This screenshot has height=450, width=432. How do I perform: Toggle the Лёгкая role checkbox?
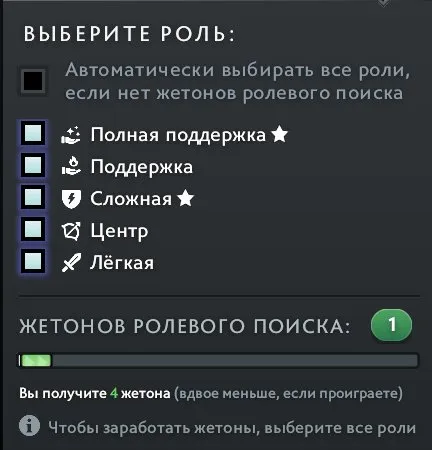(x=33, y=261)
